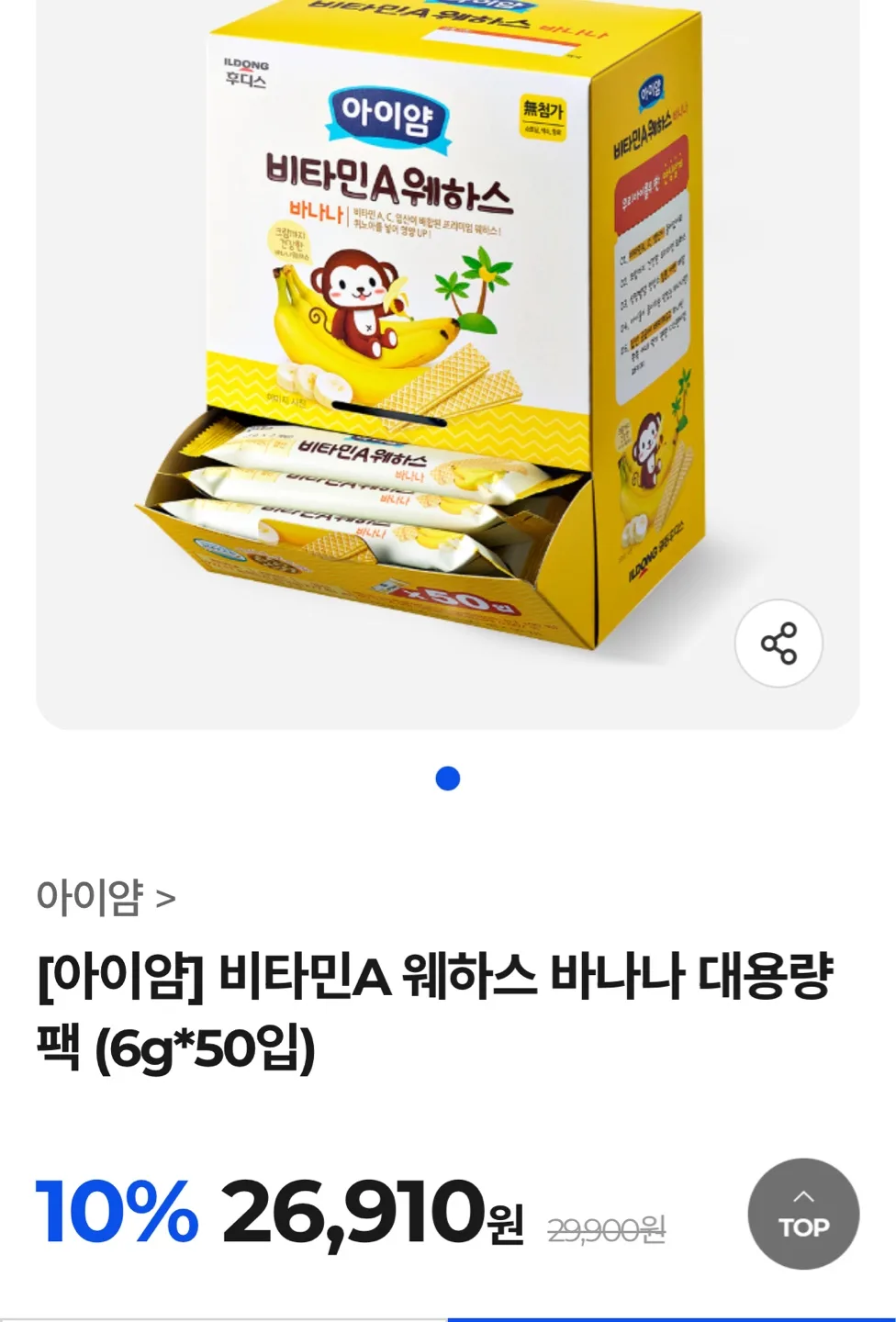The height and width of the screenshot is (1322, 896).
Task: Jump back to top with TOP button
Action: pos(803,1214)
